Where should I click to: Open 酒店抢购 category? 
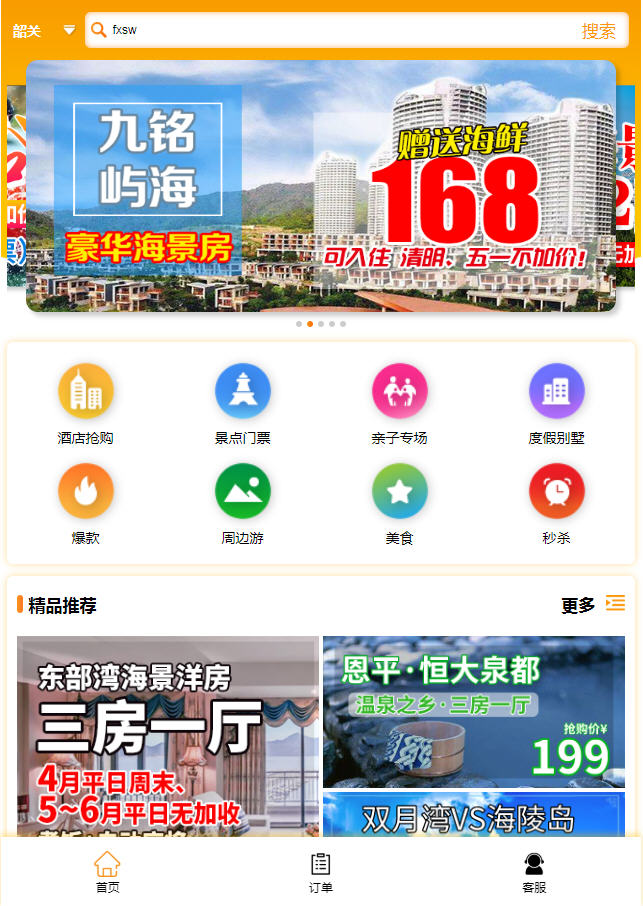[x=85, y=404]
